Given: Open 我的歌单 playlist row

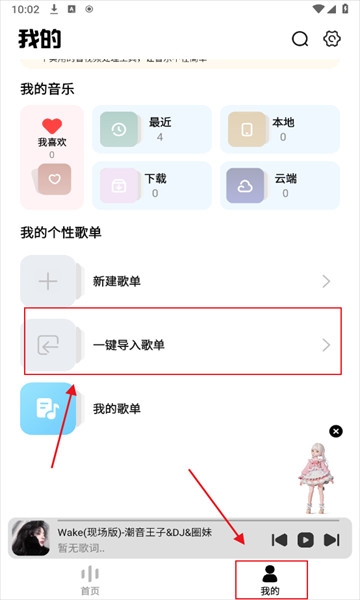Looking at the screenshot, I should (180, 409).
